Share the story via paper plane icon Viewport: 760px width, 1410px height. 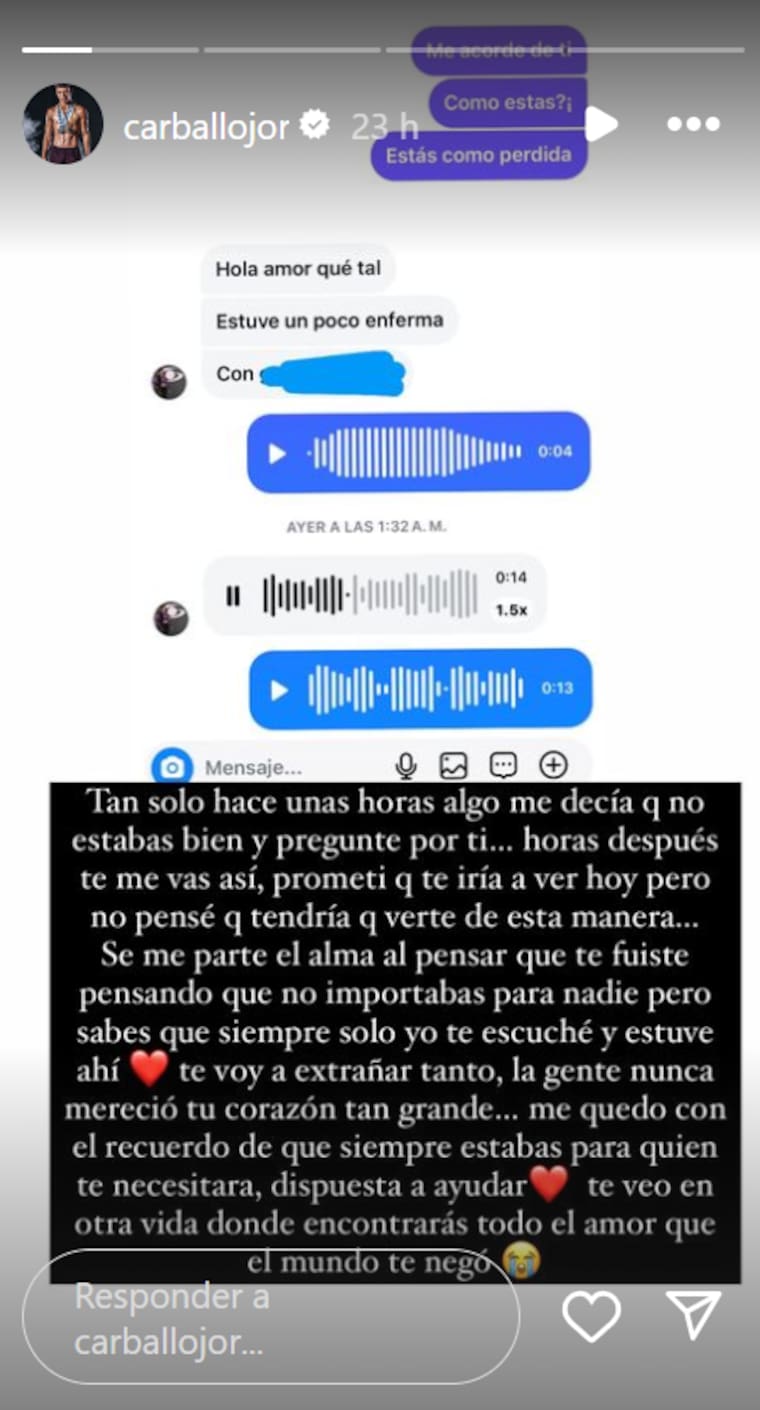(x=694, y=1314)
